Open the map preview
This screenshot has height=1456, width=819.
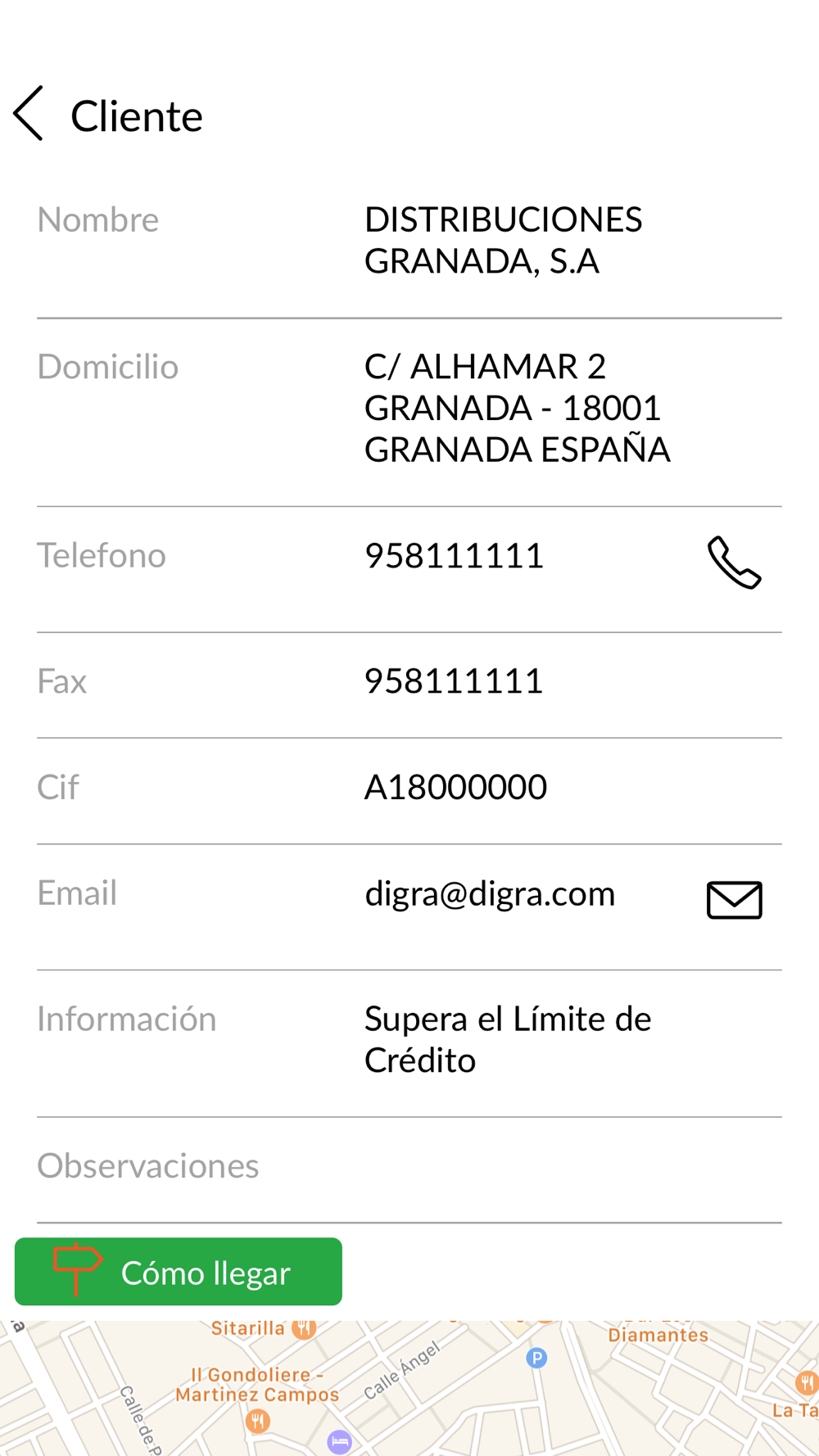pyautogui.click(x=409, y=1388)
